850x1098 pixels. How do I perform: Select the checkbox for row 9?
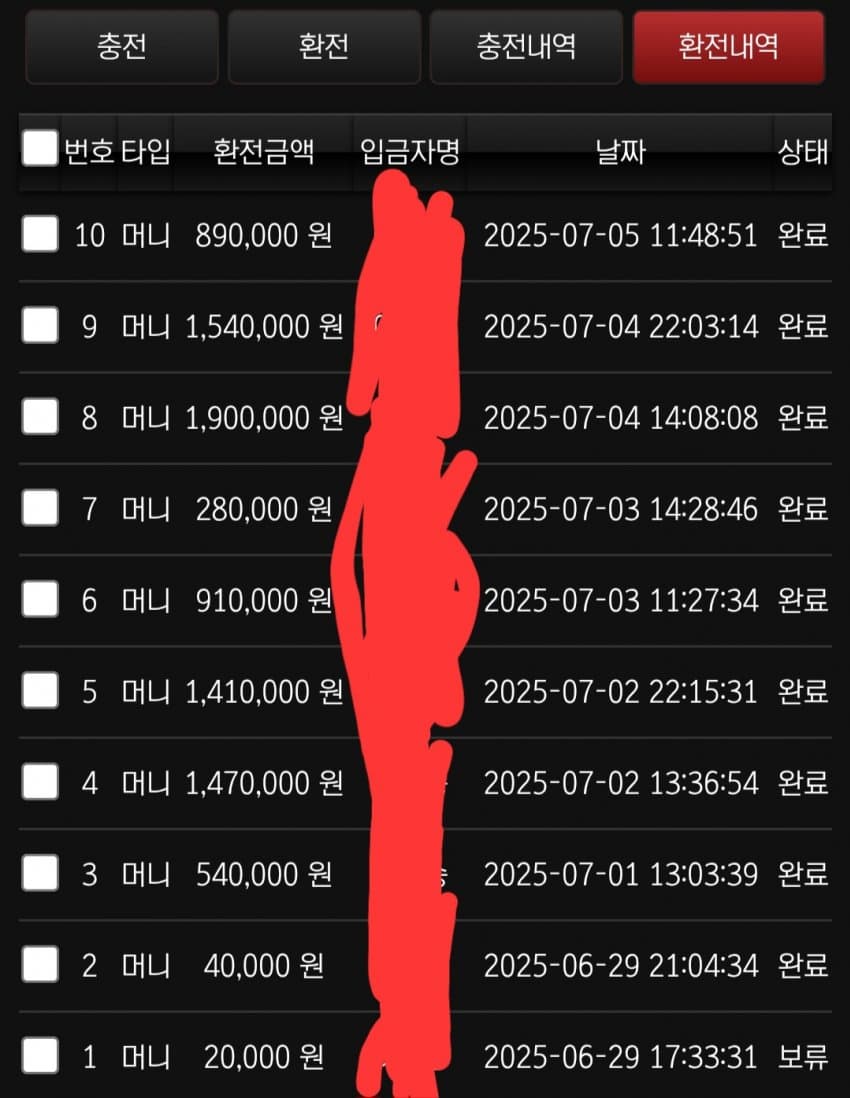pos(40,325)
